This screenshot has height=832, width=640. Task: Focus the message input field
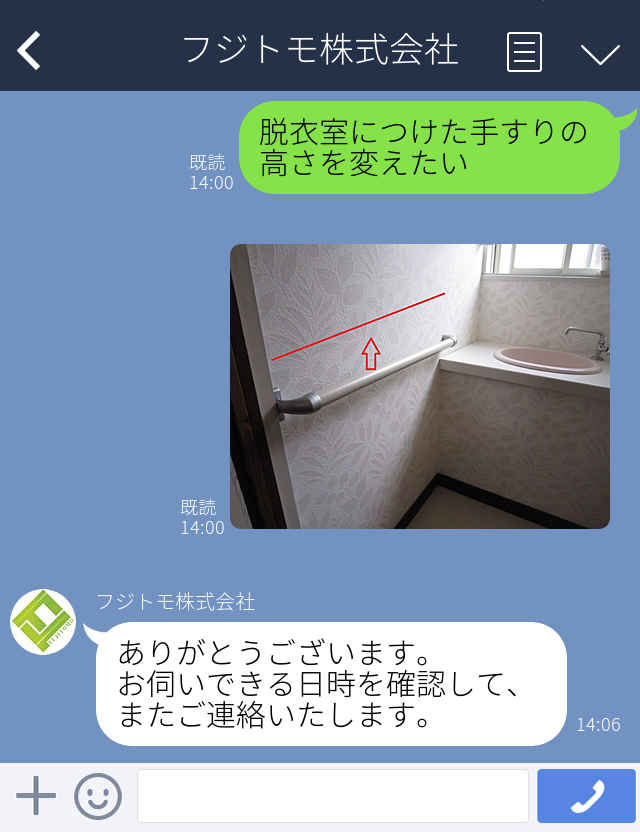pyautogui.click(x=332, y=796)
